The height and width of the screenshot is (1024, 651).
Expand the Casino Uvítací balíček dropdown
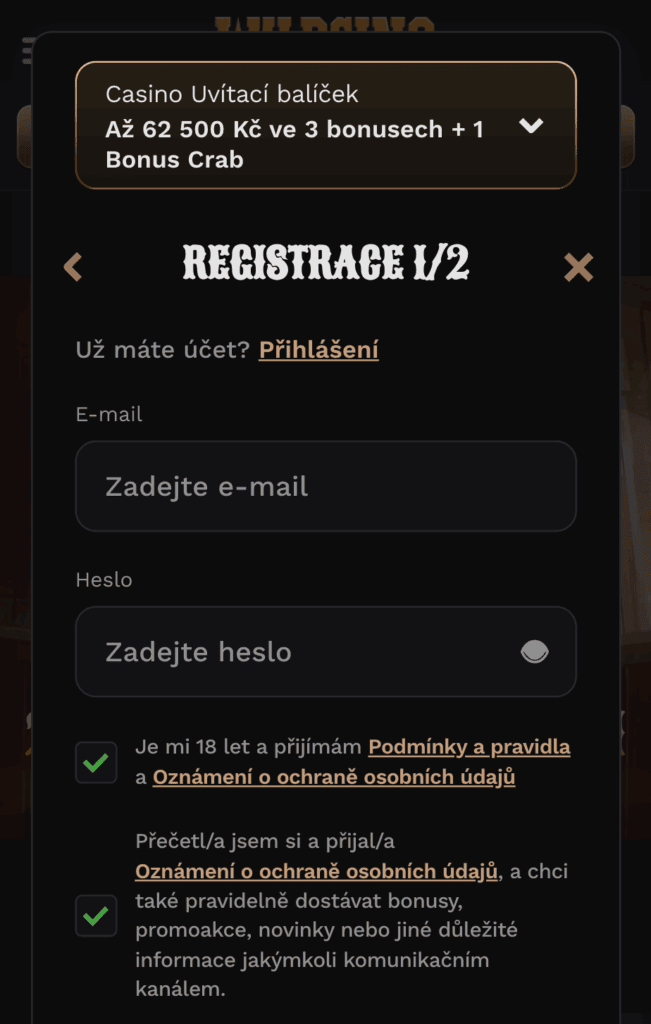pyautogui.click(x=532, y=126)
